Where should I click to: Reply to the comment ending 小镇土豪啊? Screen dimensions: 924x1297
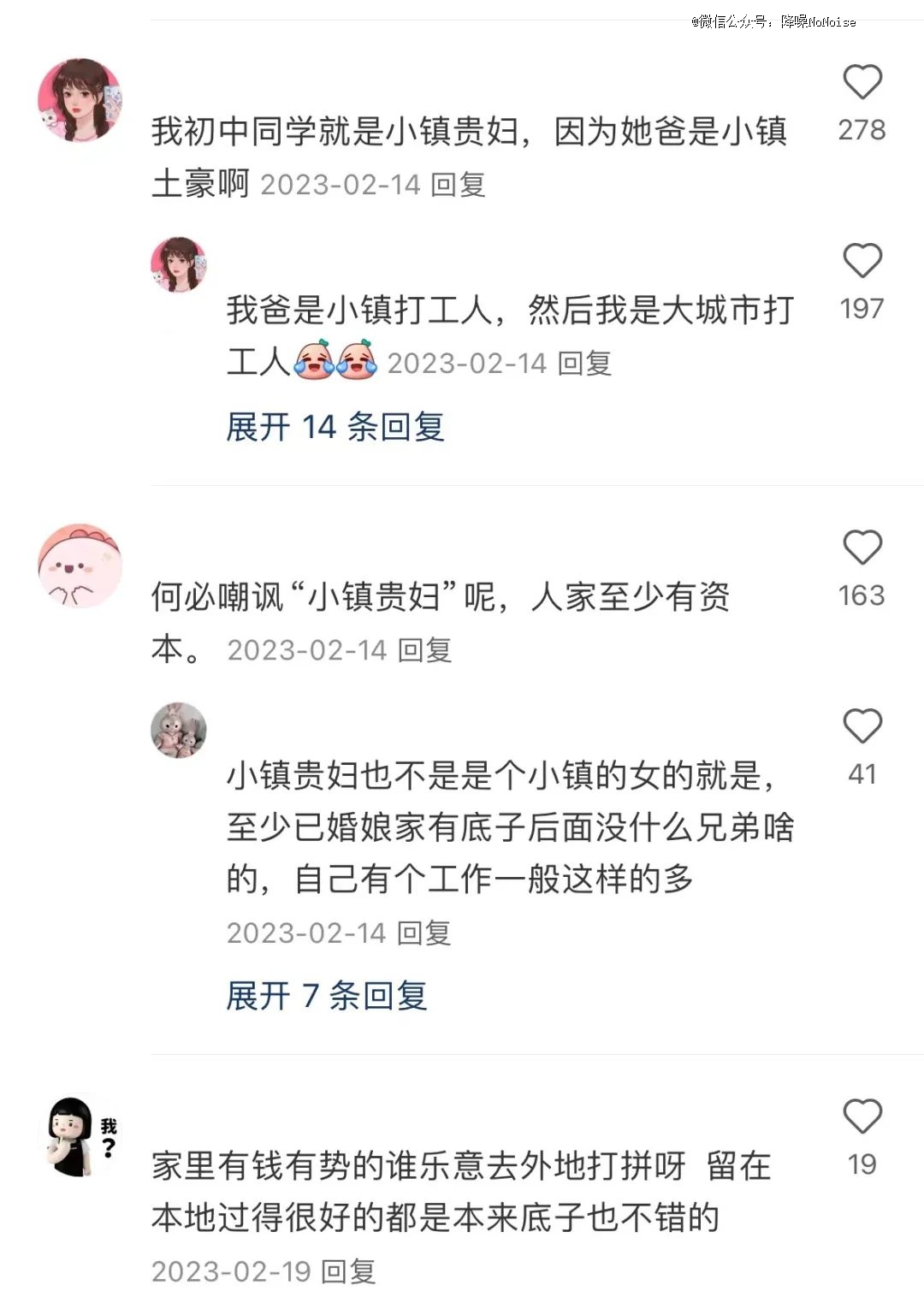pyautogui.click(x=458, y=185)
